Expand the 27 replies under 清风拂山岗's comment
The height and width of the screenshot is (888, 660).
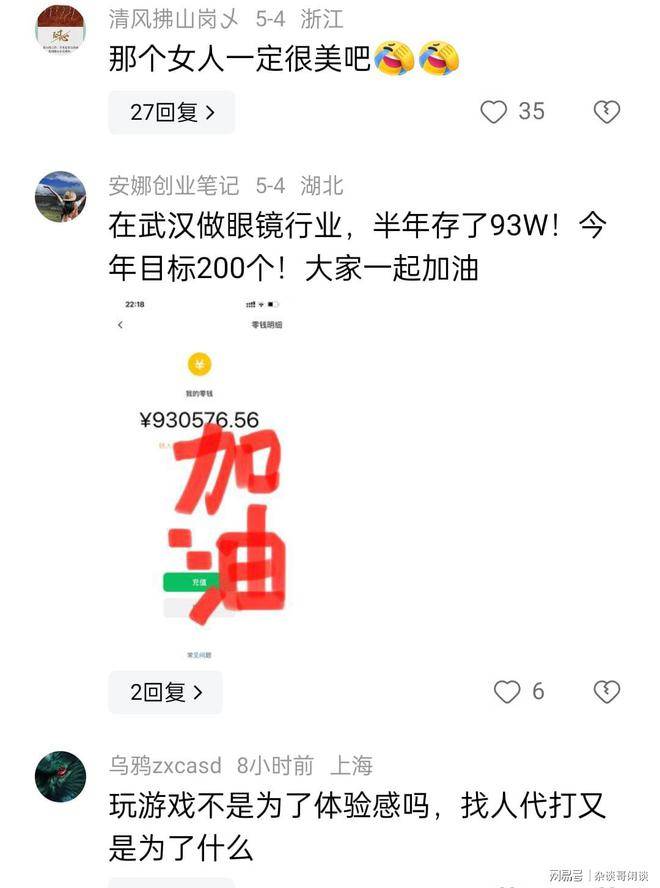click(x=171, y=112)
